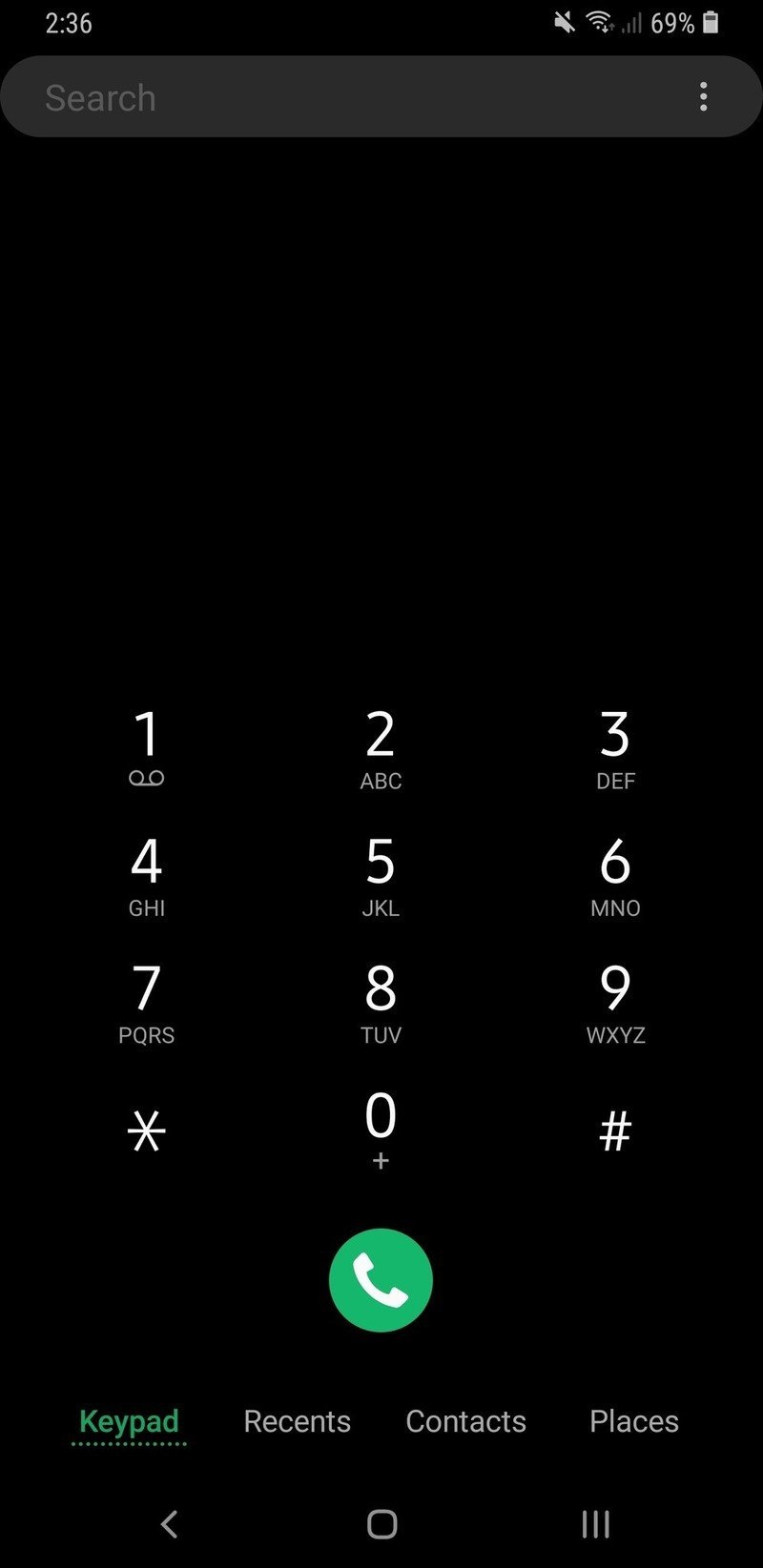Open the three-dot overflow menu

pyautogui.click(x=704, y=97)
